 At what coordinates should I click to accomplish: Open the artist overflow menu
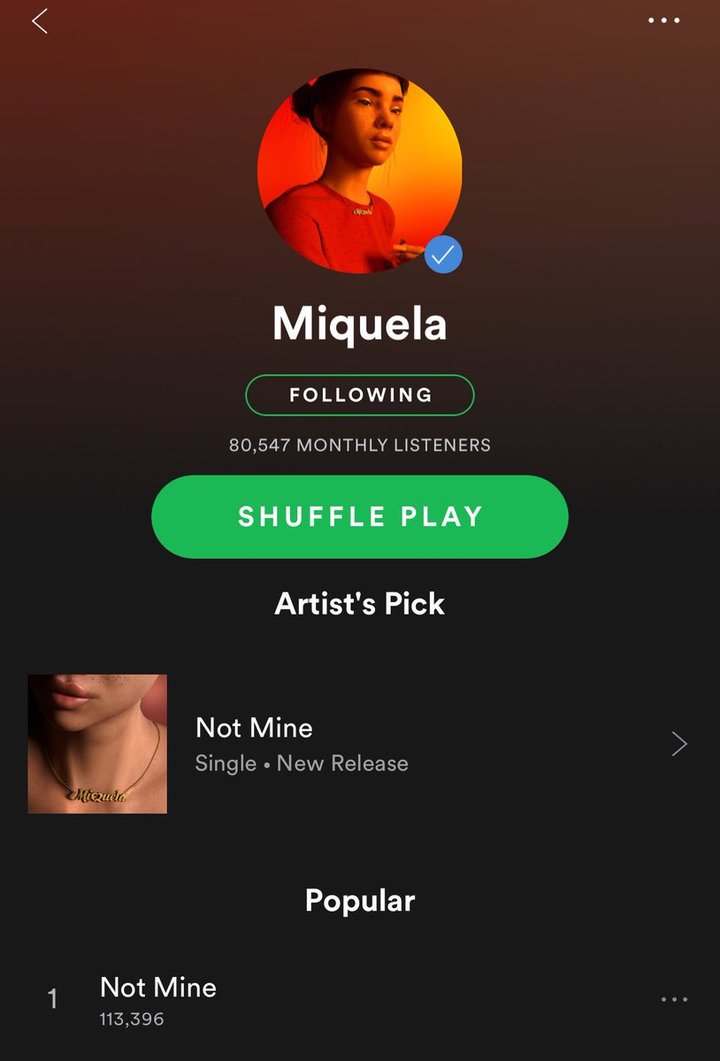pos(664,21)
